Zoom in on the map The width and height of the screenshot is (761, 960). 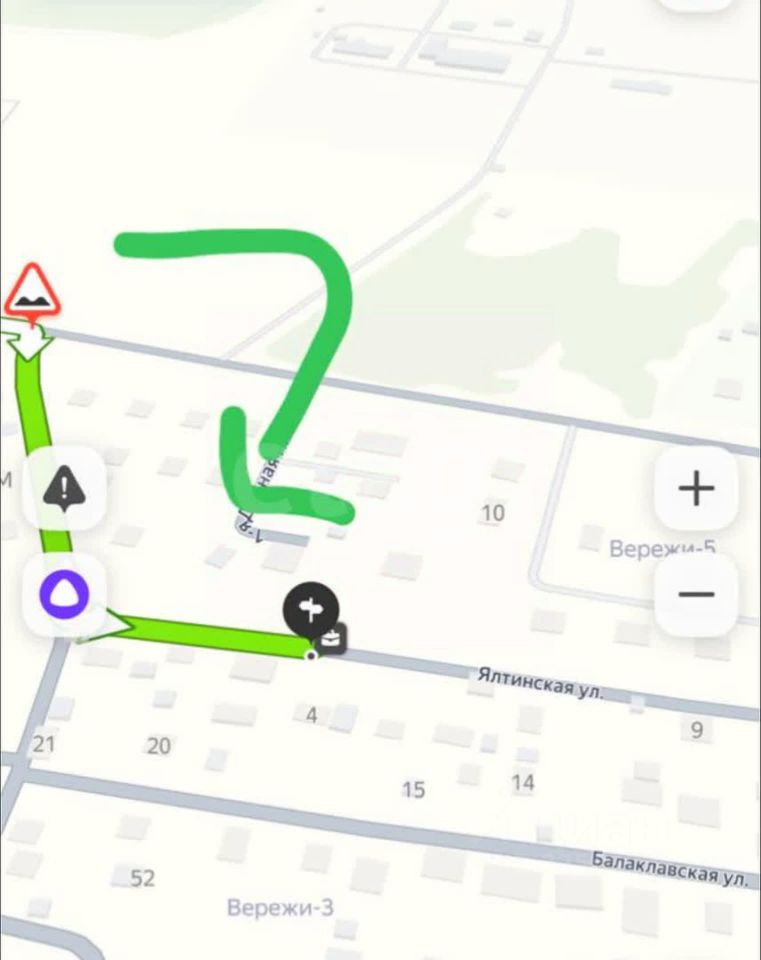pos(696,489)
